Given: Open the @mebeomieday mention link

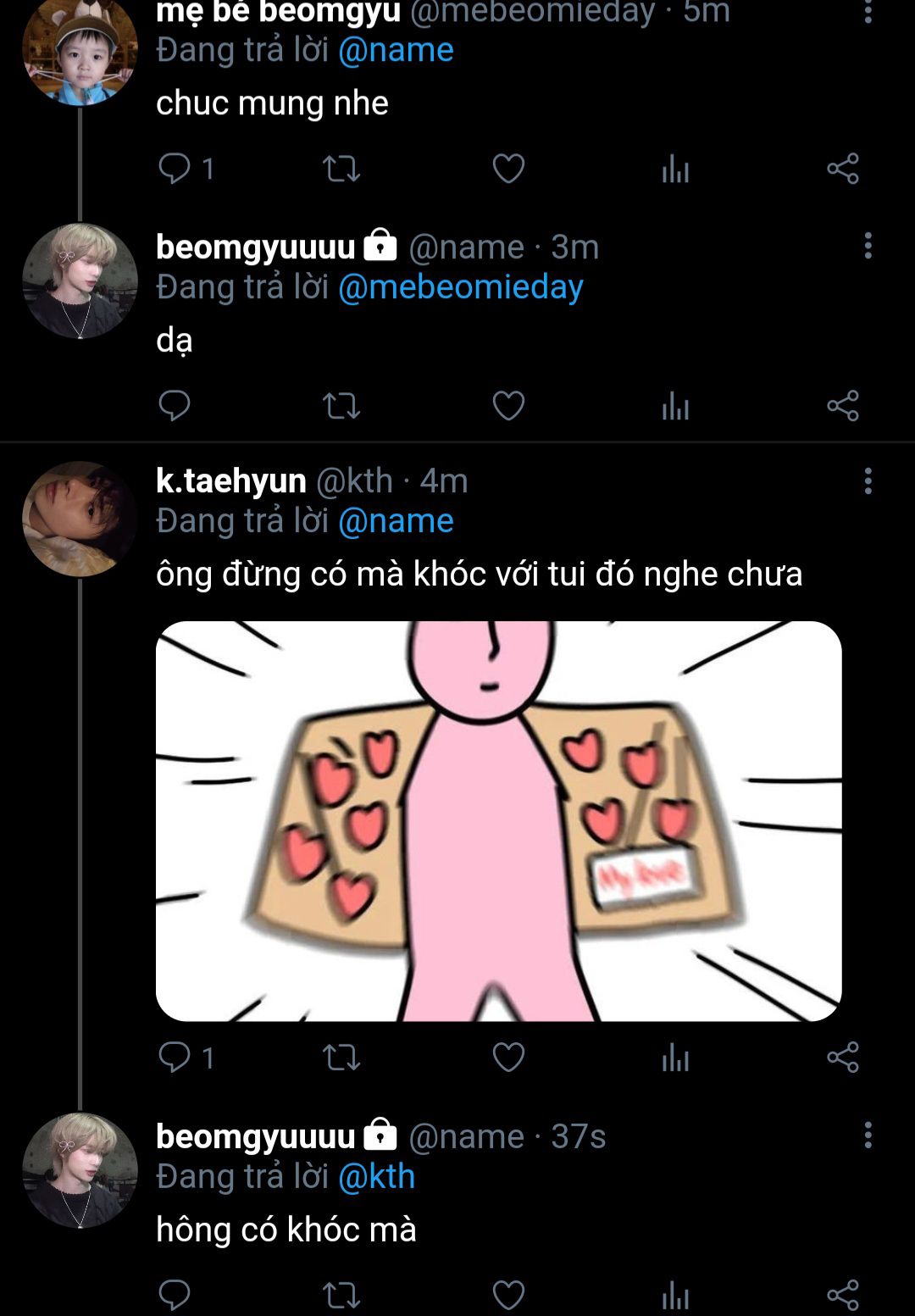Looking at the screenshot, I should coord(460,287).
